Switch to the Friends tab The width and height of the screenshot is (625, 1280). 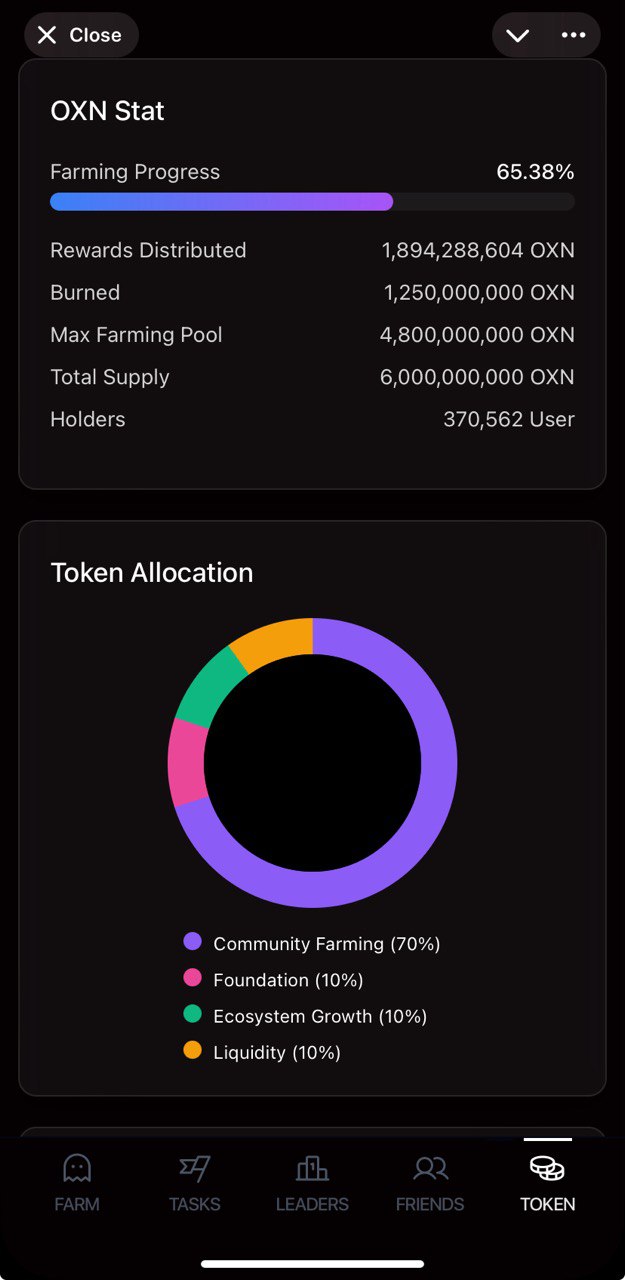[x=430, y=1183]
